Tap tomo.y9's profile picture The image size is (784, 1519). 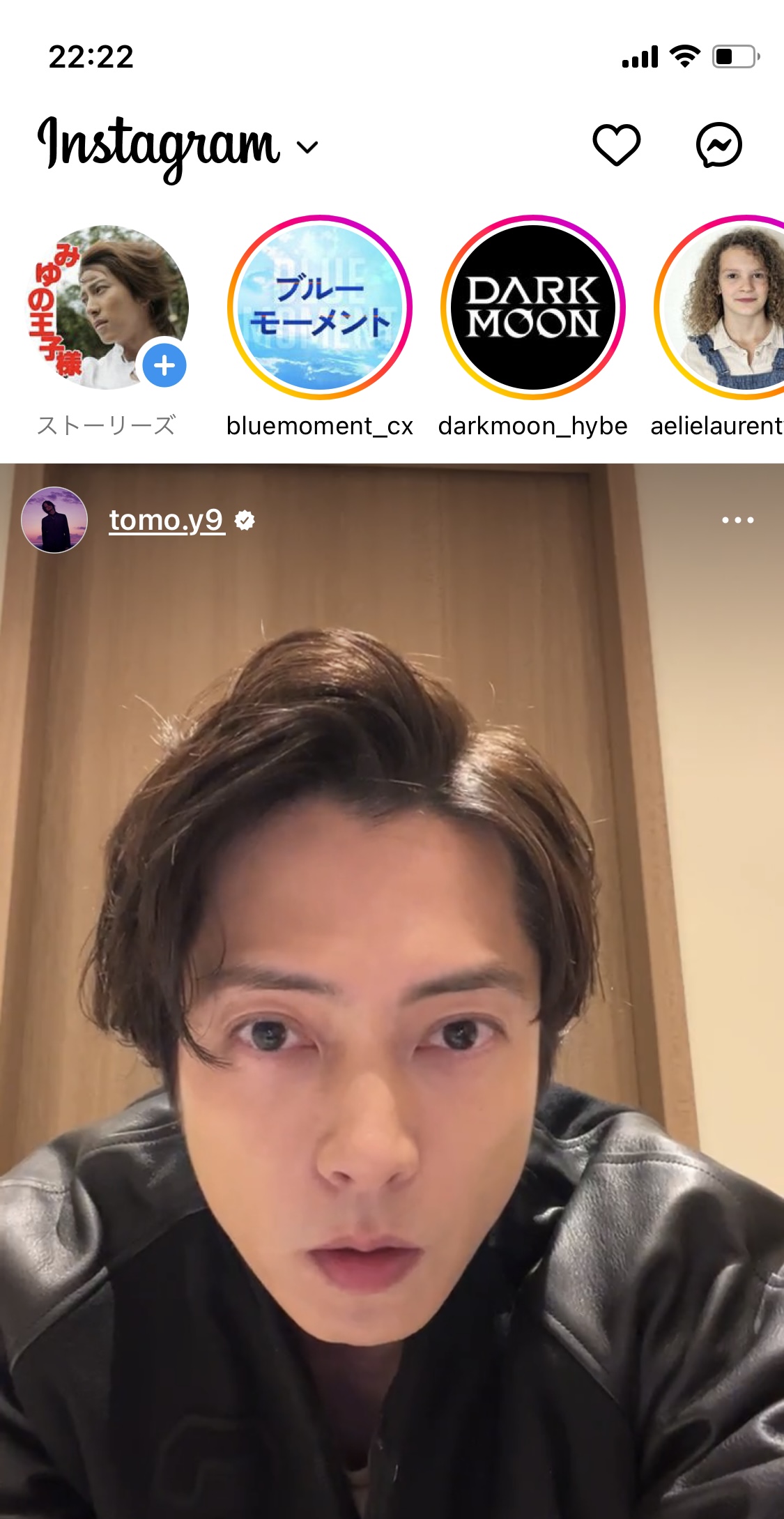[x=54, y=520]
